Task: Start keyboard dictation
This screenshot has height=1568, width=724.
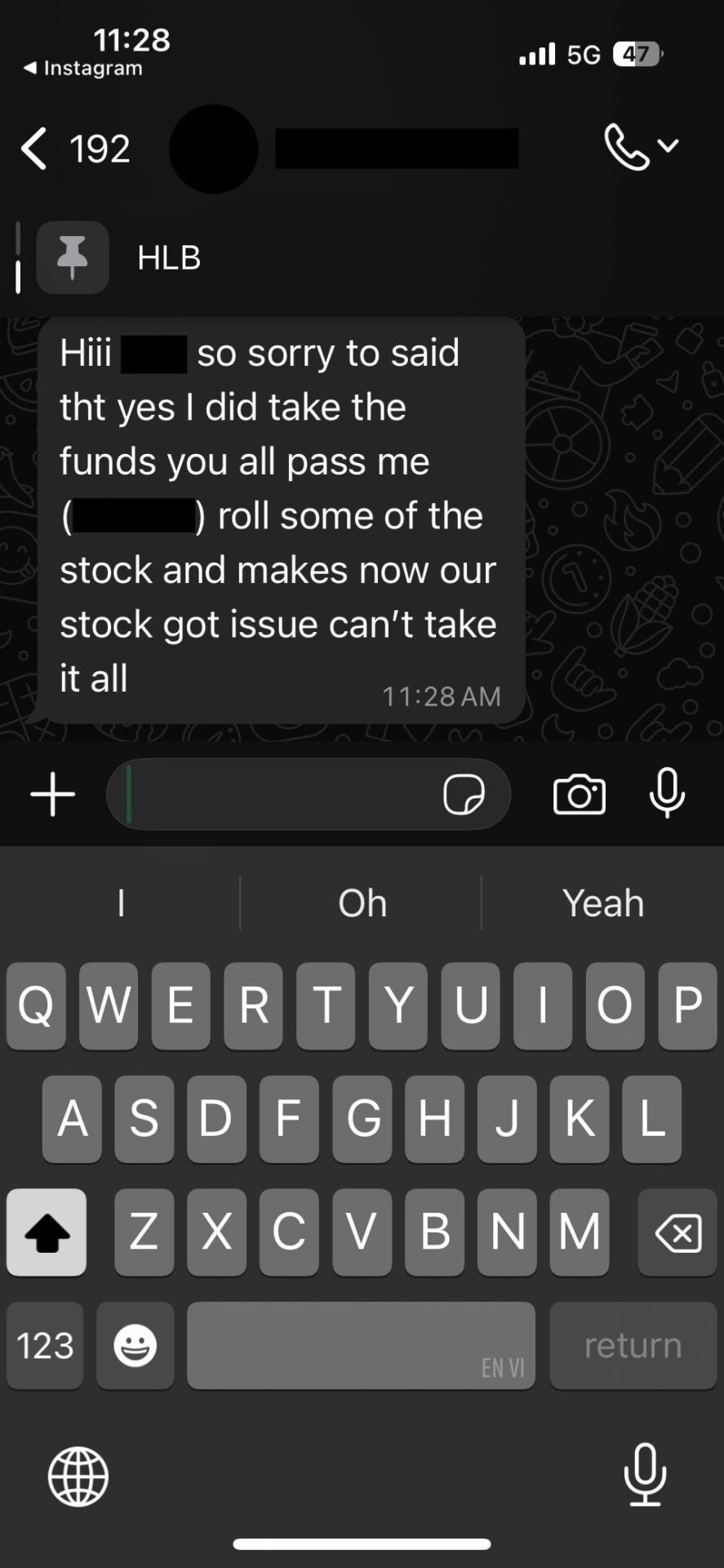Action: click(x=645, y=1474)
